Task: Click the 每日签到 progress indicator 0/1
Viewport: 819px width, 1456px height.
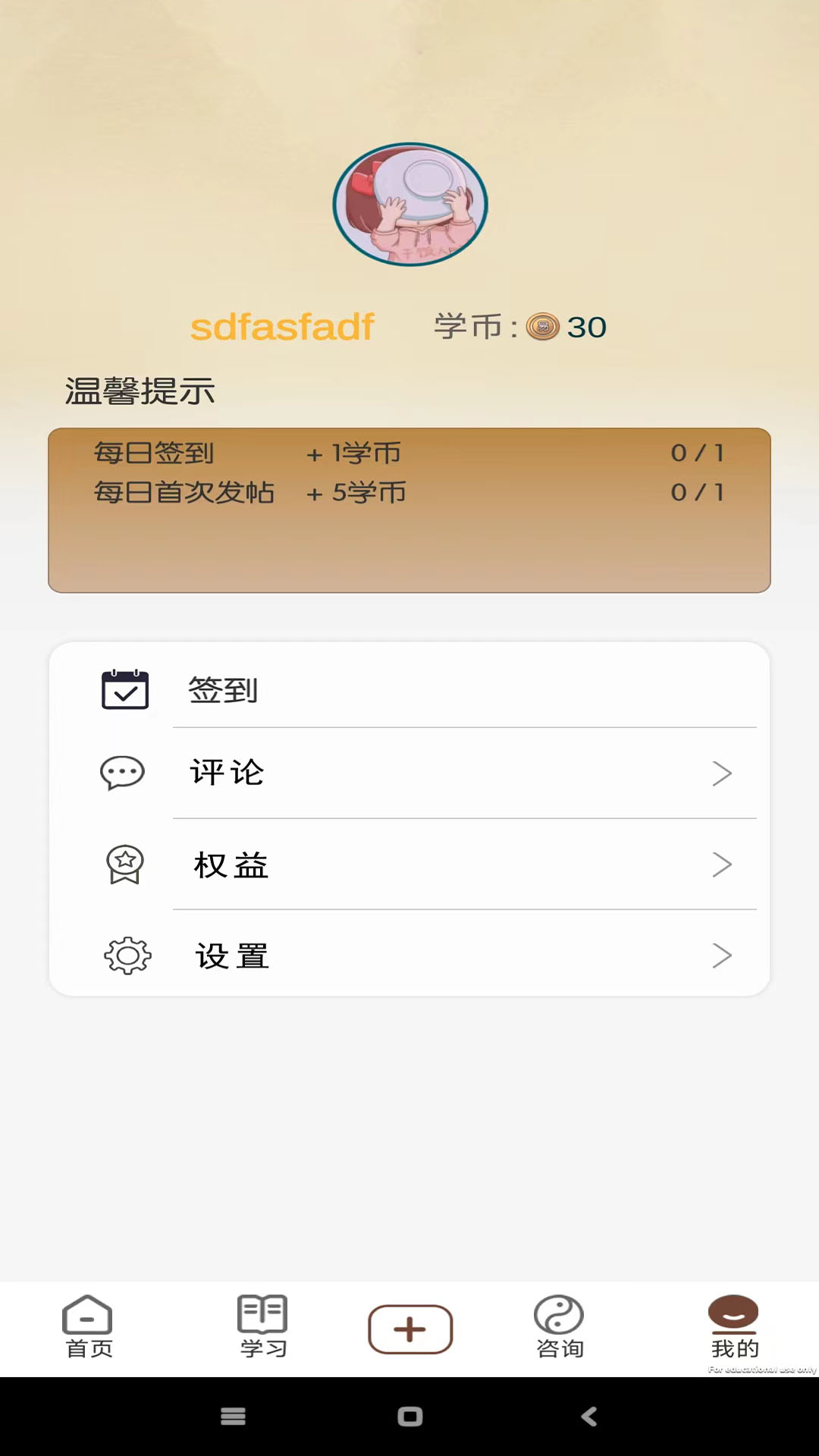Action: [x=698, y=452]
